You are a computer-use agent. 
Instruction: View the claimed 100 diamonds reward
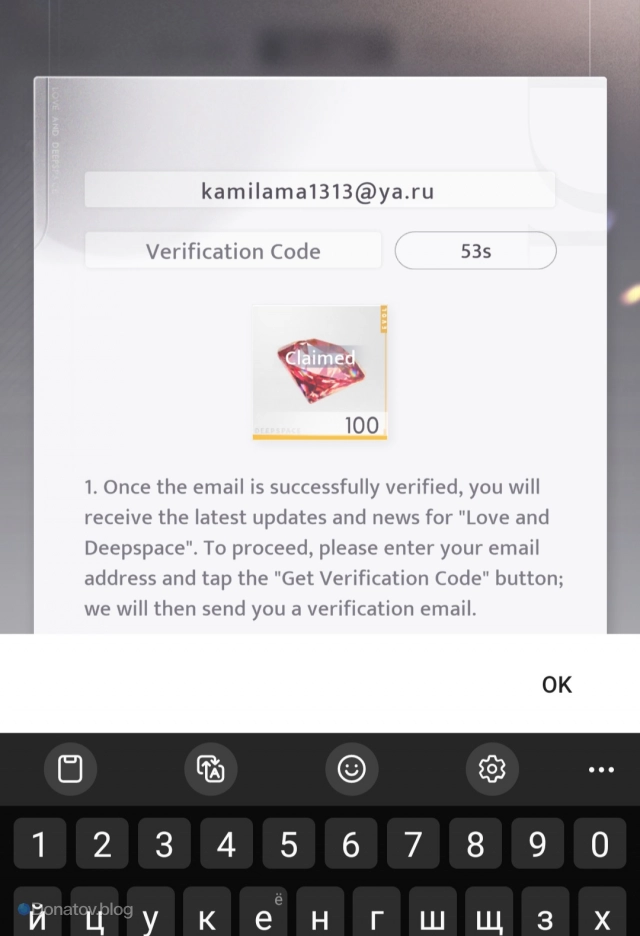[320, 372]
